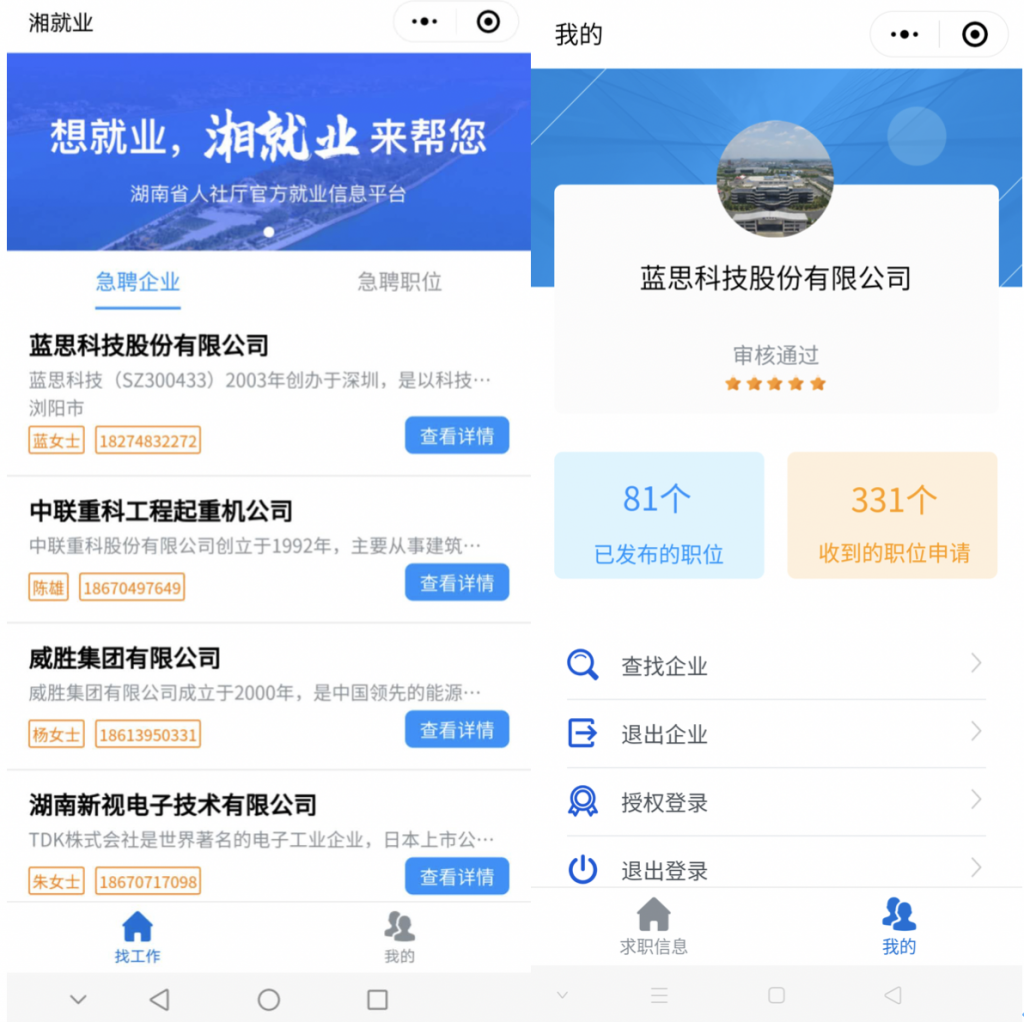Screen dimensions: 1024x1022
Task: Tap phone number 18274832272
Action: point(148,441)
